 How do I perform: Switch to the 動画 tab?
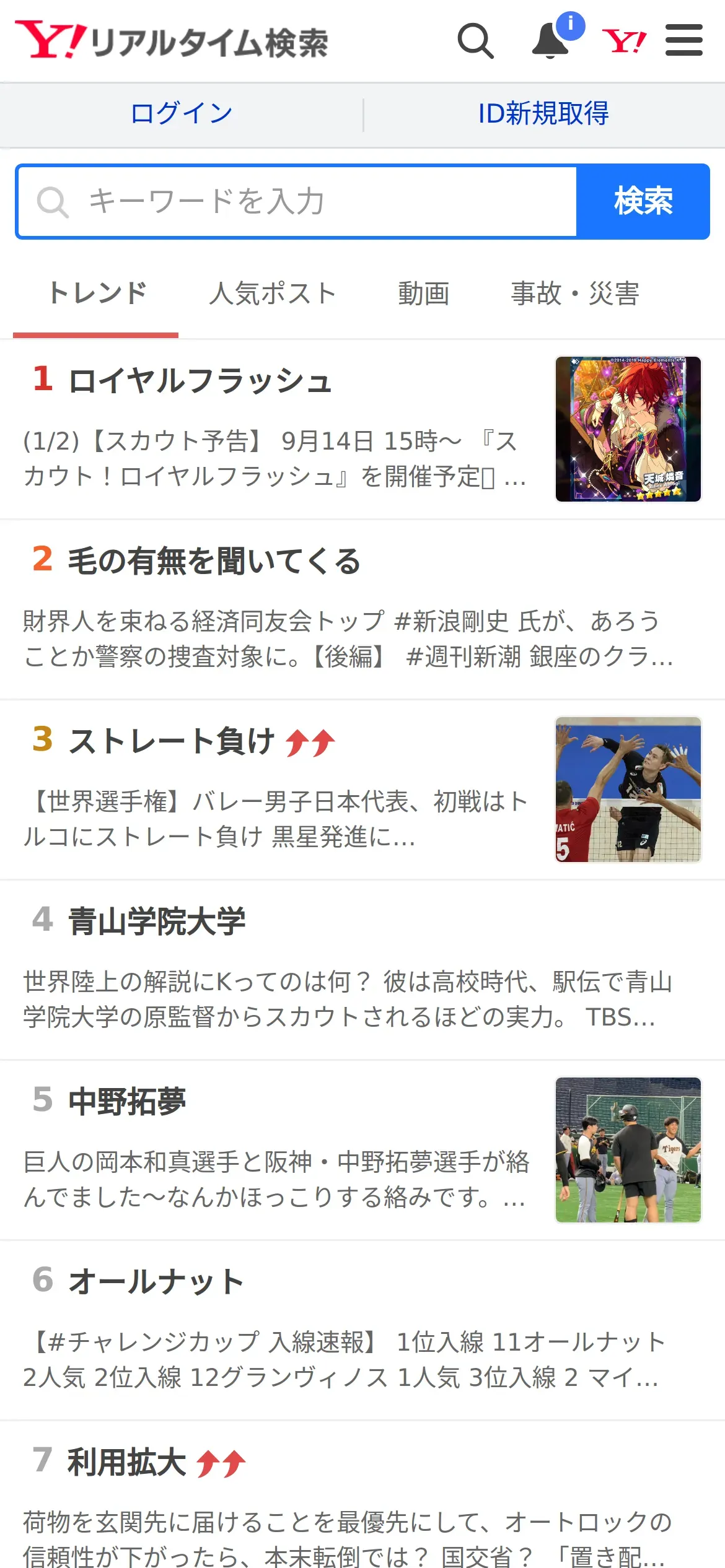click(424, 293)
